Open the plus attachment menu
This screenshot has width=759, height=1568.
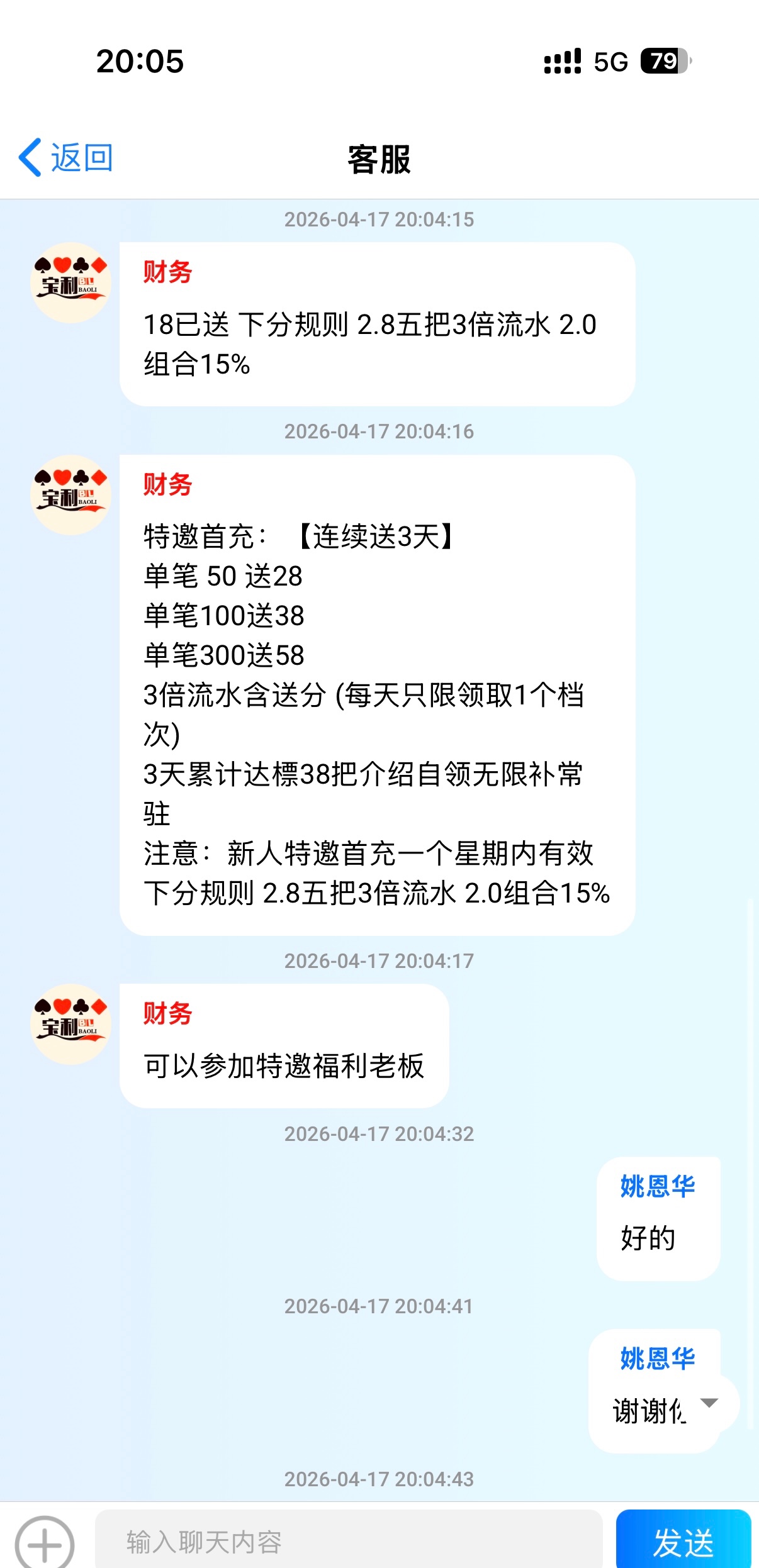pos(44,1542)
